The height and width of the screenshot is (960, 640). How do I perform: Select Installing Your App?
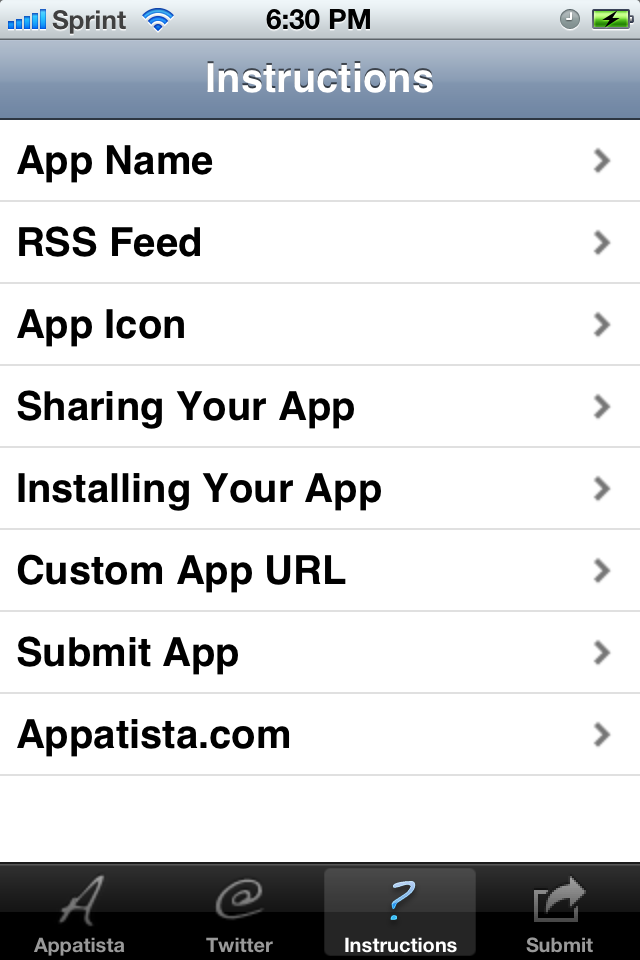(x=320, y=489)
